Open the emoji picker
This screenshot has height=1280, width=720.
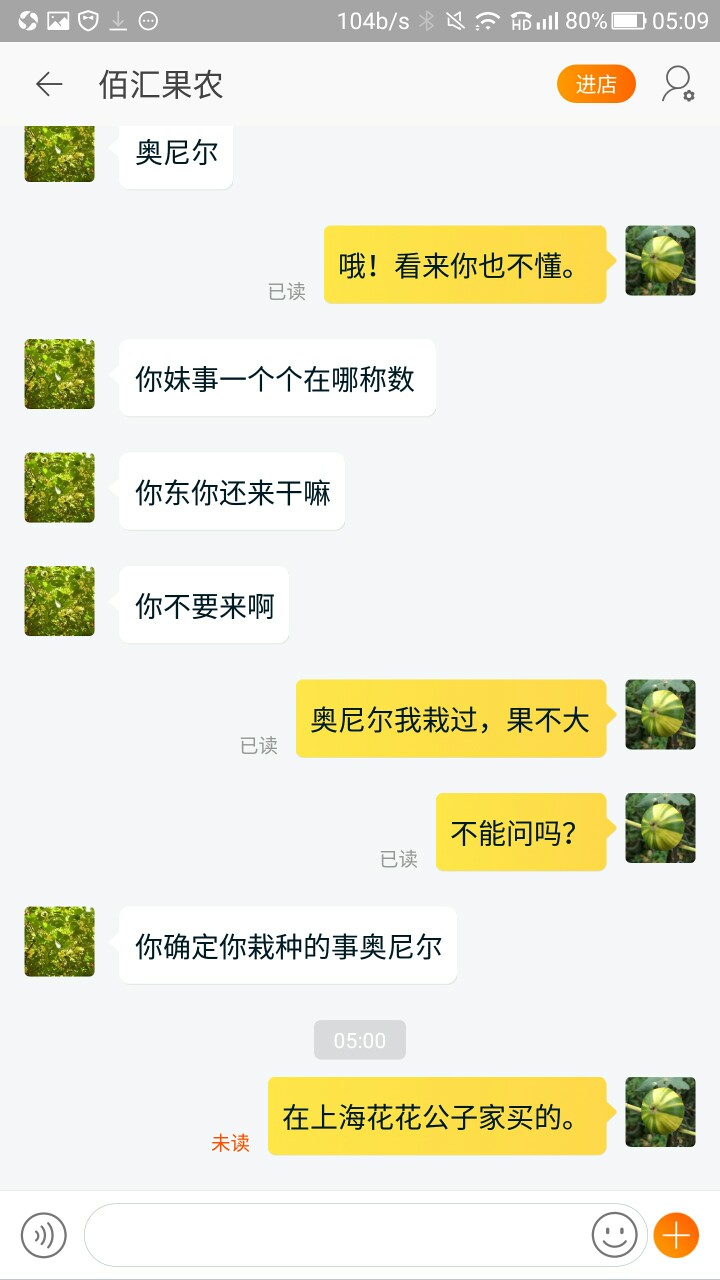click(614, 1235)
